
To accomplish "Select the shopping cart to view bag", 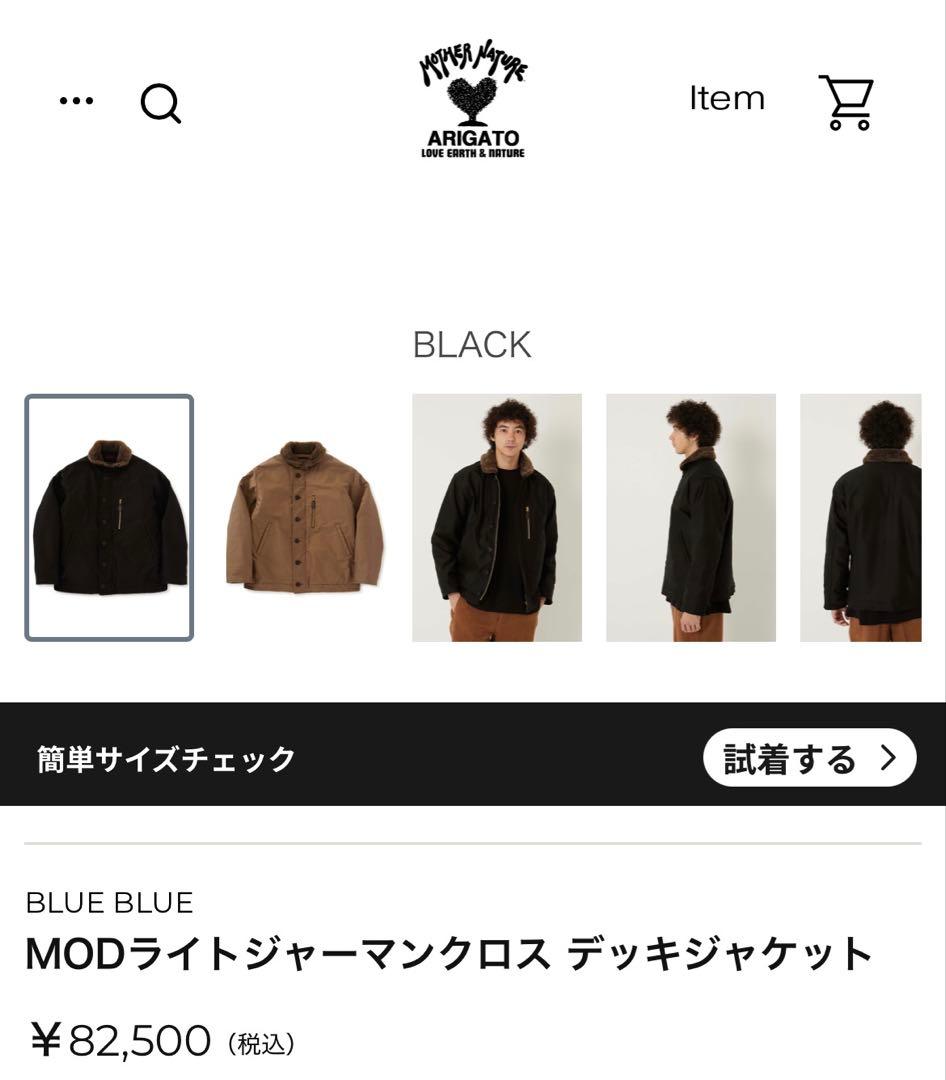I will point(846,103).
